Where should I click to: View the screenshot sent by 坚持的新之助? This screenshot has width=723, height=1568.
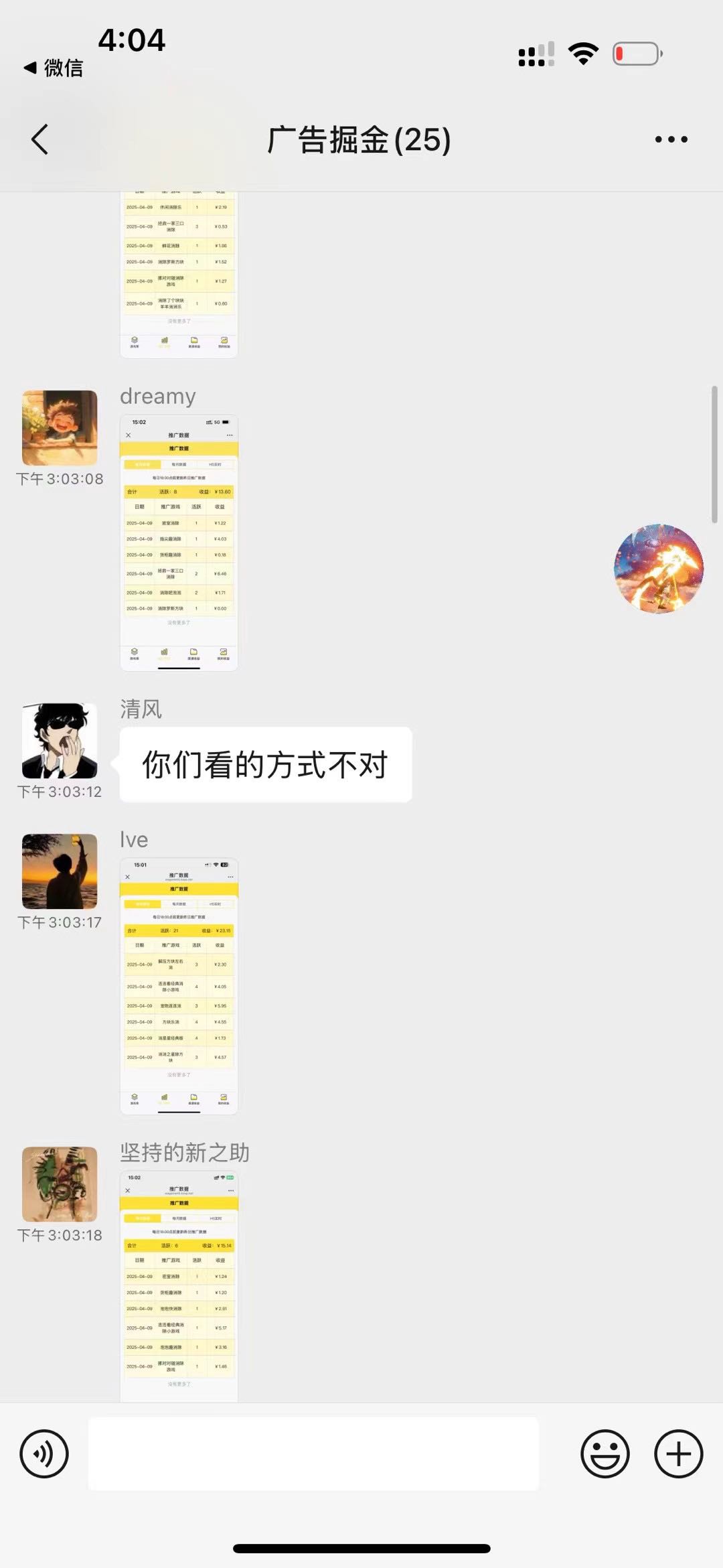(x=179, y=1286)
